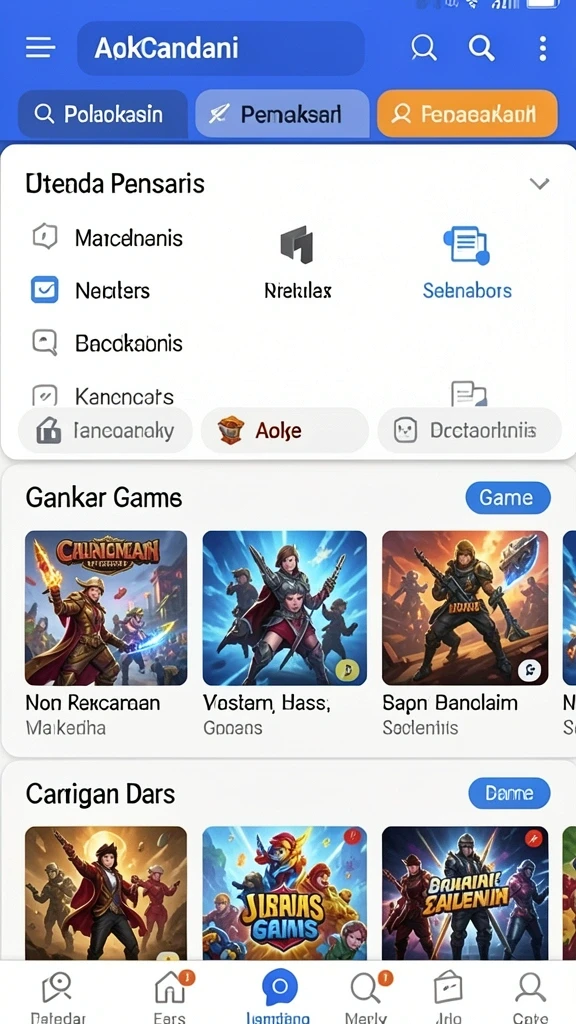
Task: Open the Non Rekcaraan game card
Action: point(106,633)
